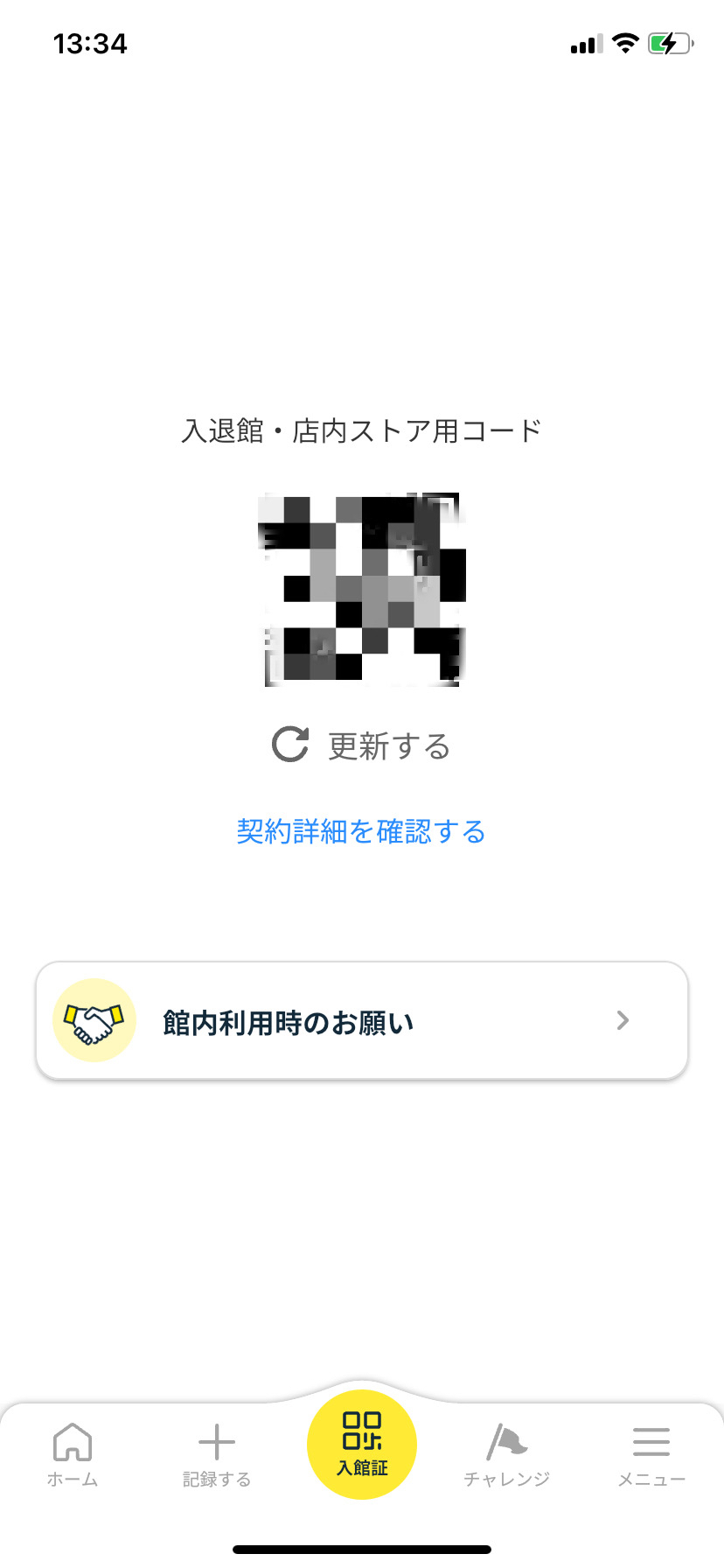This screenshot has height=1568, width=724.
Task: Open 館内利用時のお願い card
Action: tap(361, 1020)
